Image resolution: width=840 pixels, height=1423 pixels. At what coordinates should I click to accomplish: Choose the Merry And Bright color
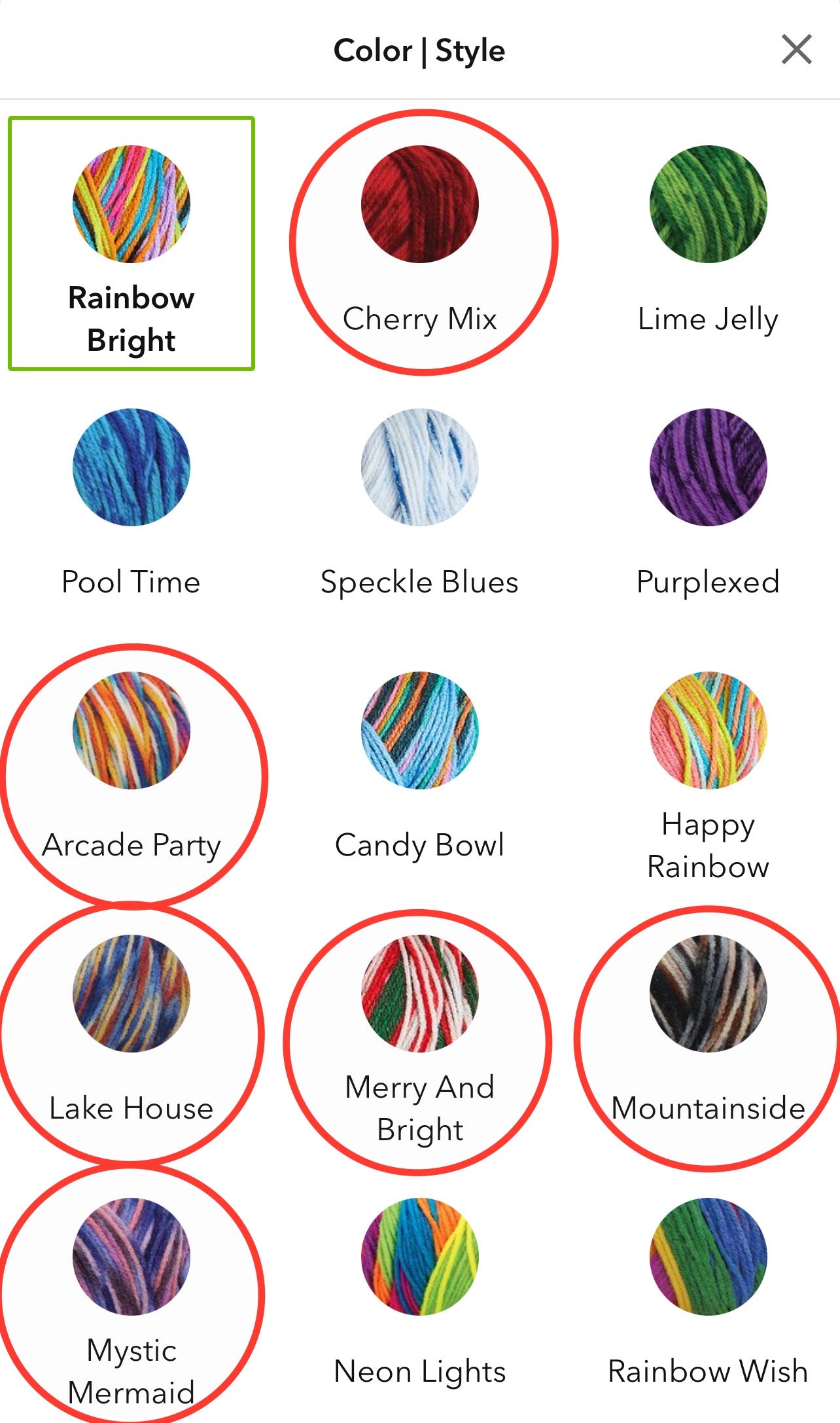click(x=419, y=994)
